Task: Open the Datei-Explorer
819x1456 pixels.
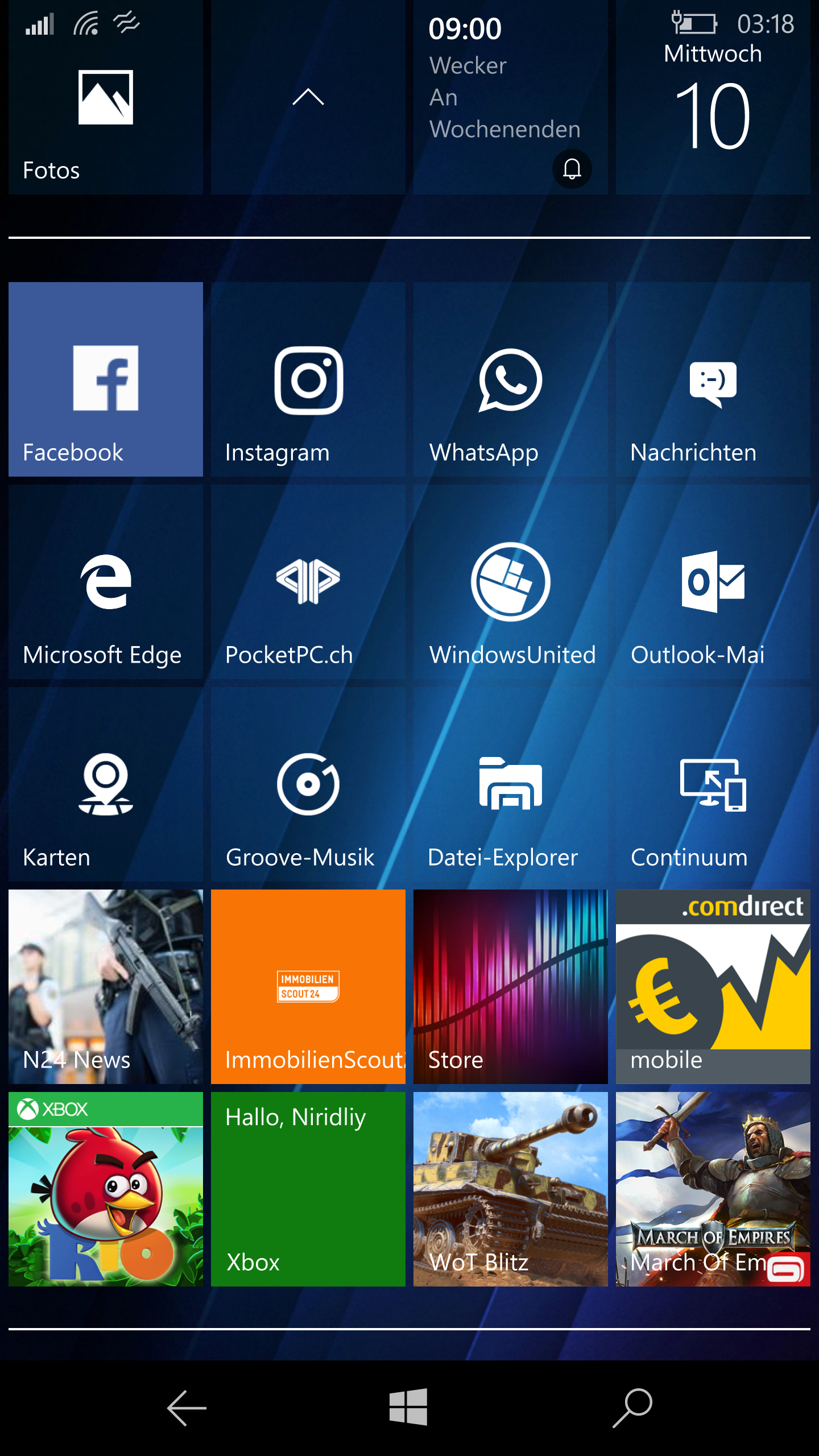Action: [x=511, y=784]
